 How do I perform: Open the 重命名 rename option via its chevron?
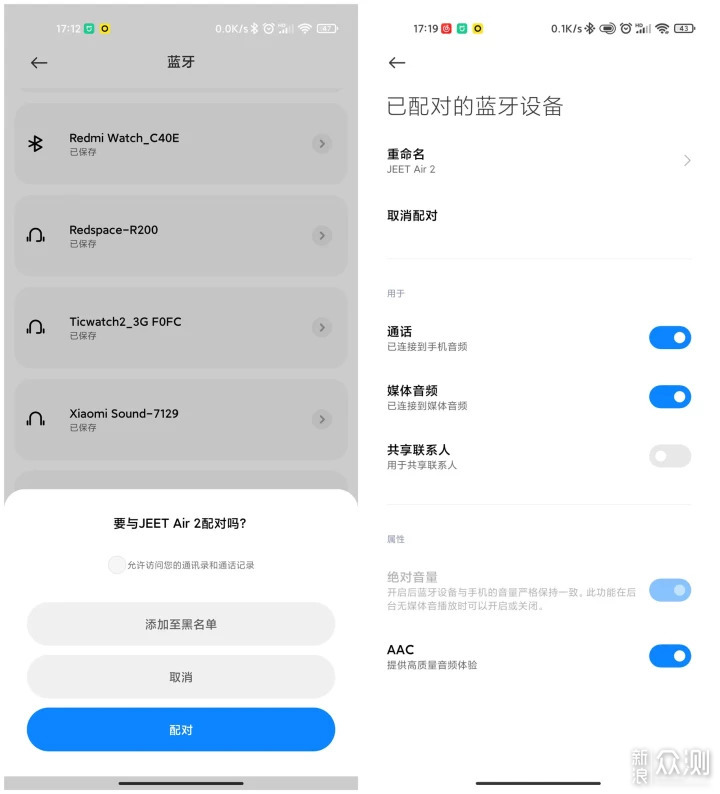[x=686, y=160]
